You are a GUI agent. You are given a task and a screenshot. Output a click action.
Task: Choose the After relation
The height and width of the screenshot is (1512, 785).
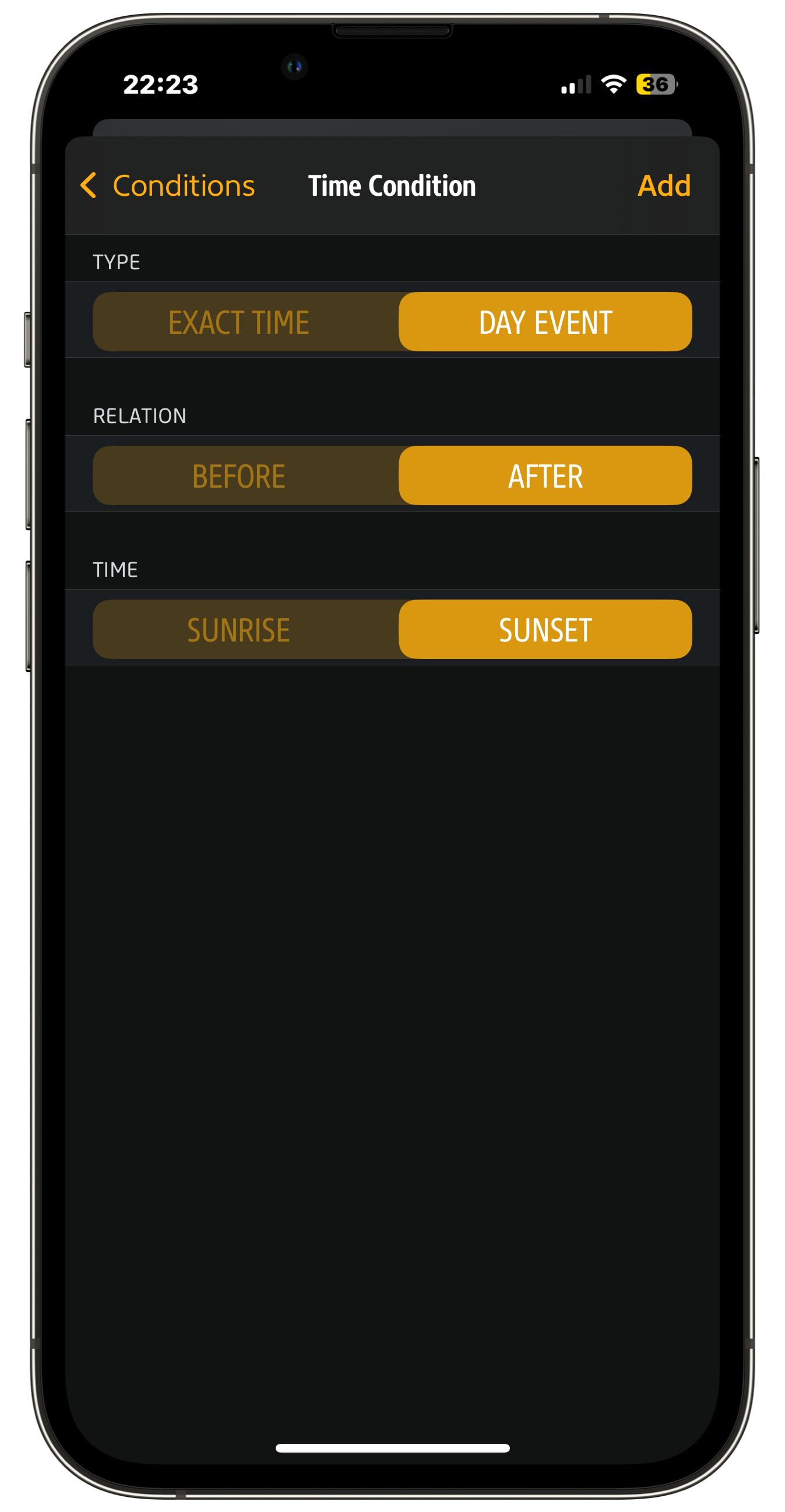coord(545,476)
